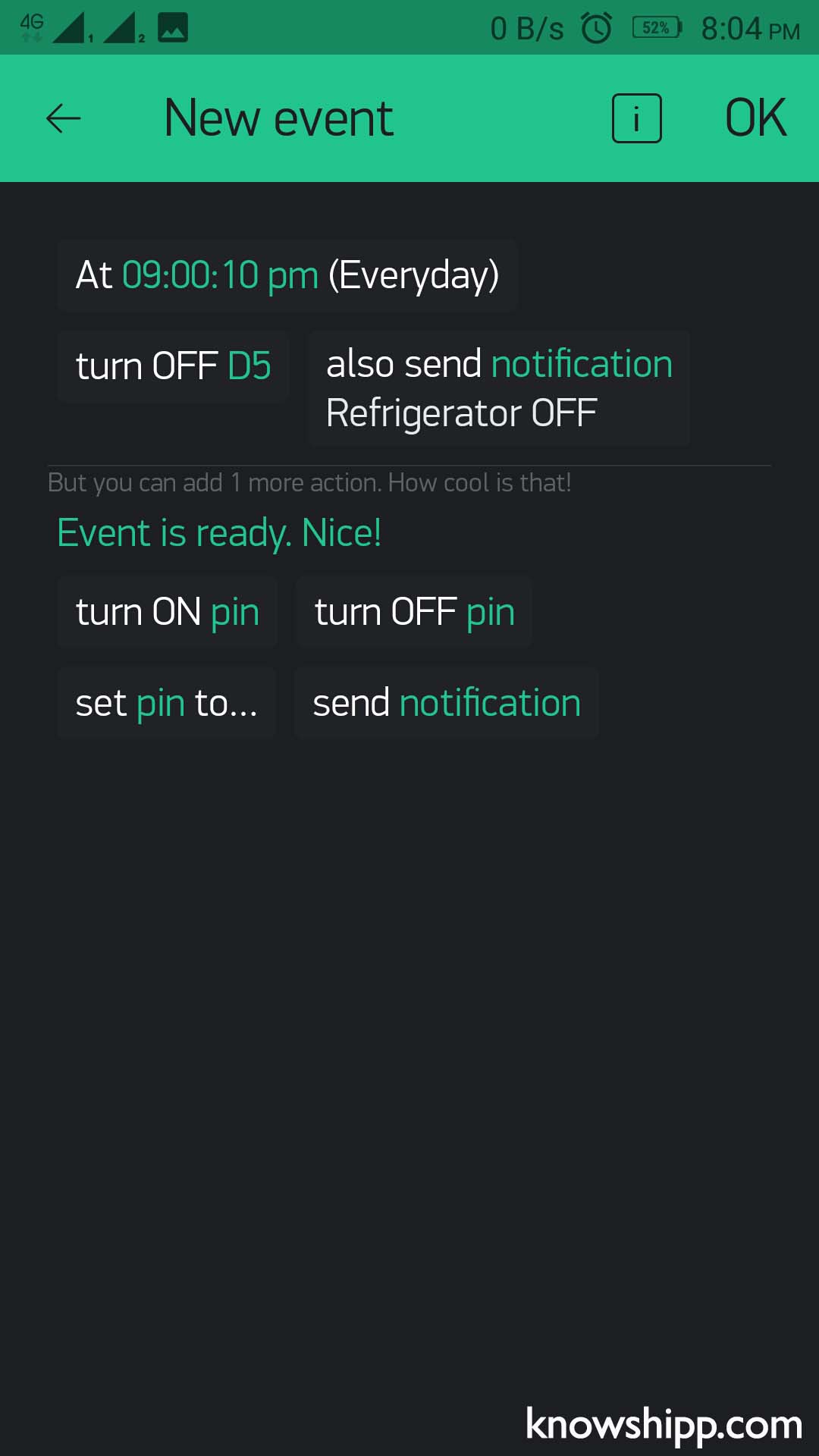Add a set pin to... action
The height and width of the screenshot is (1456, 819).
click(x=167, y=703)
